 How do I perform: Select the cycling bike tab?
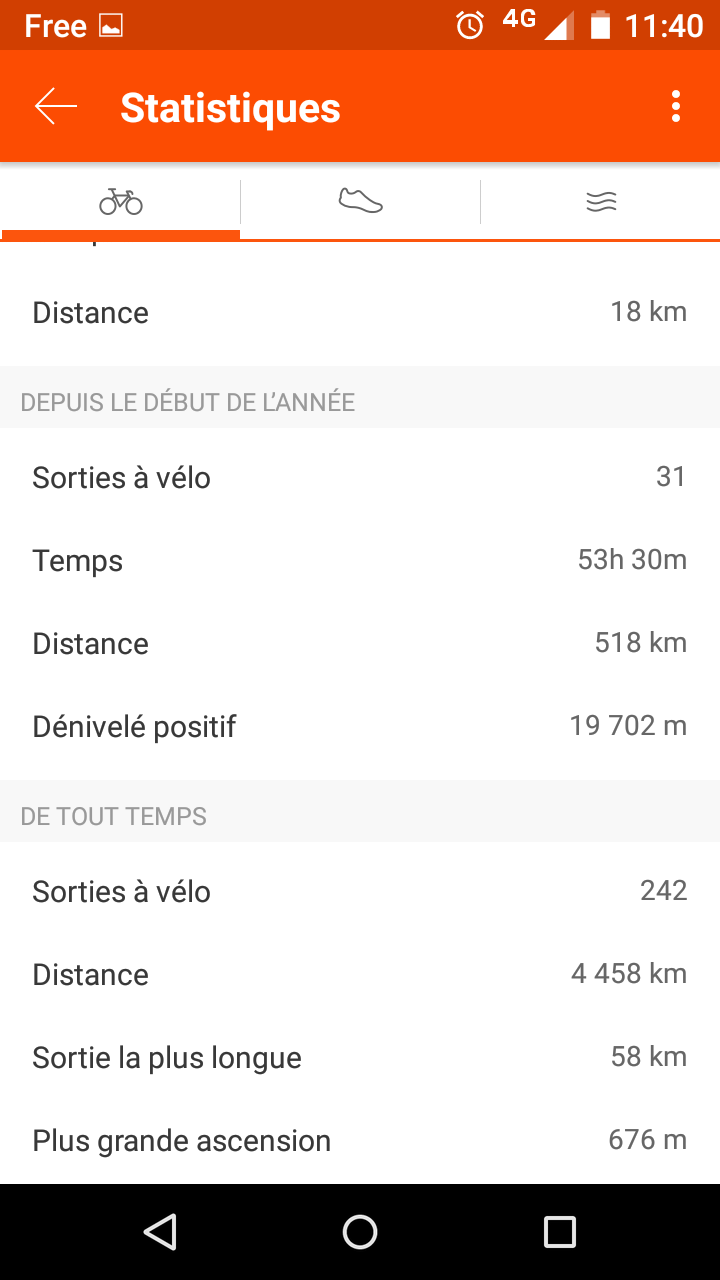click(120, 202)
